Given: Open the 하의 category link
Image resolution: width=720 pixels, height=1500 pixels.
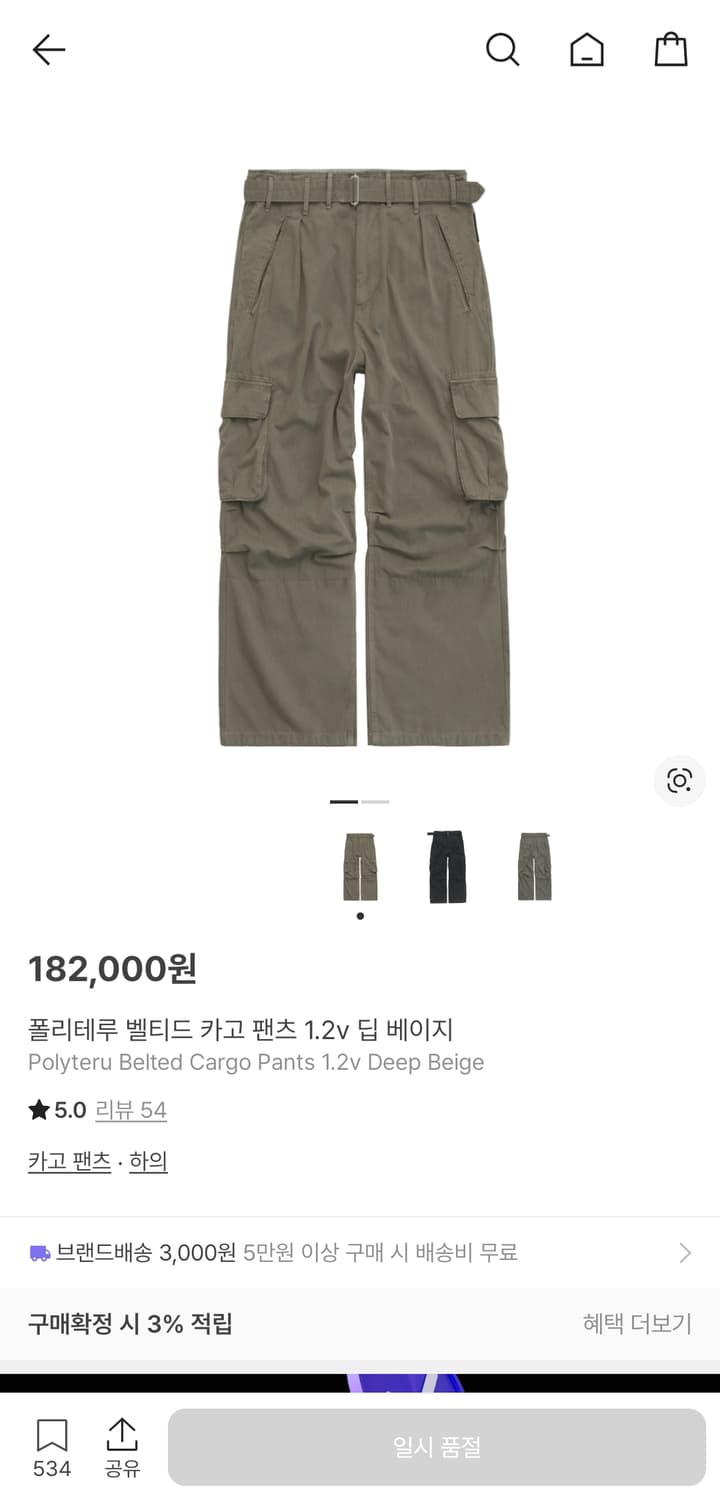Looking at the screenshot, I should click(148, 1161).
